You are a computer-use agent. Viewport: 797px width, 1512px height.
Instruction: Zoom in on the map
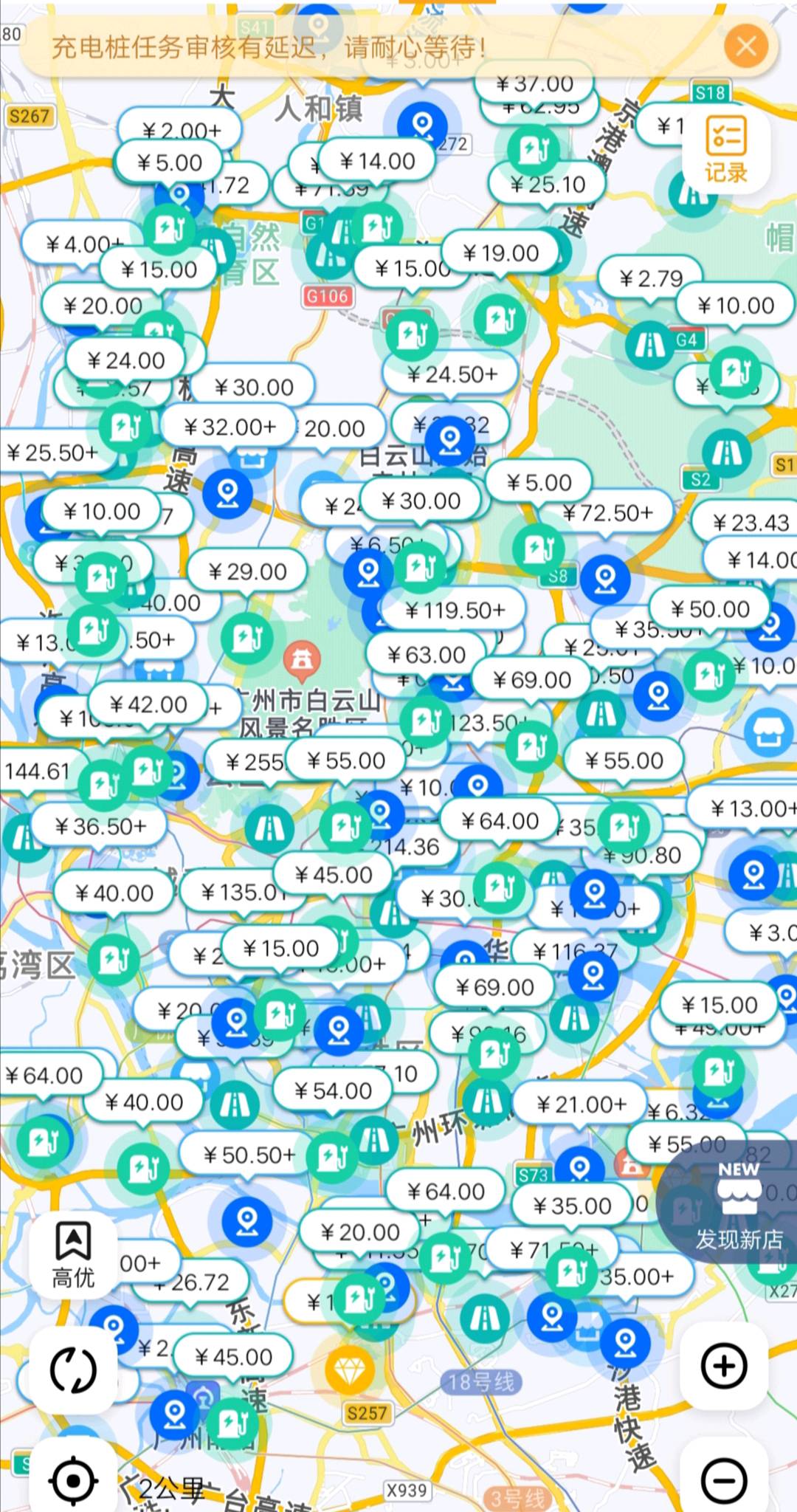723,1367
